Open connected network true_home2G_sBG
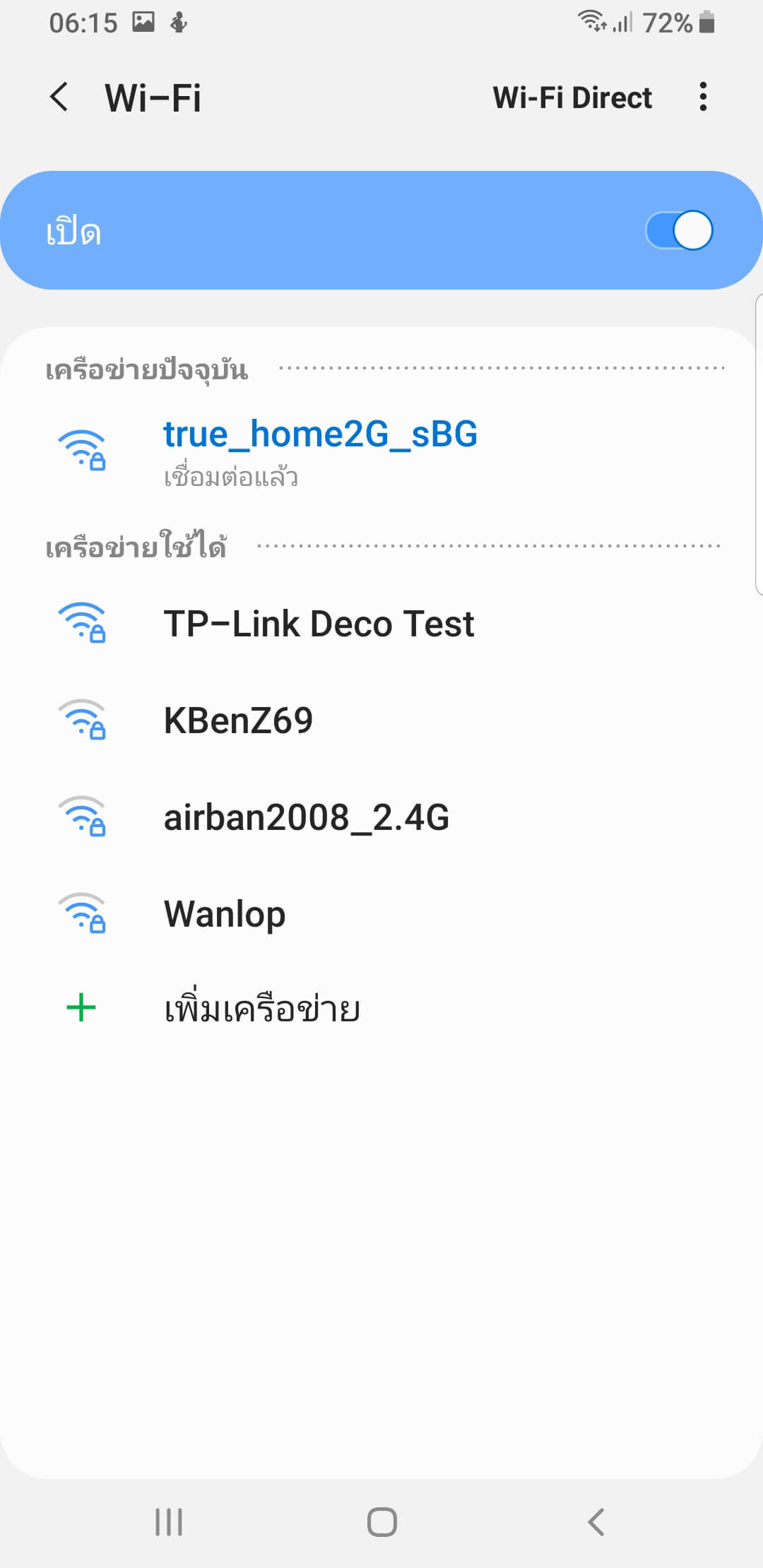 point(381,452)
